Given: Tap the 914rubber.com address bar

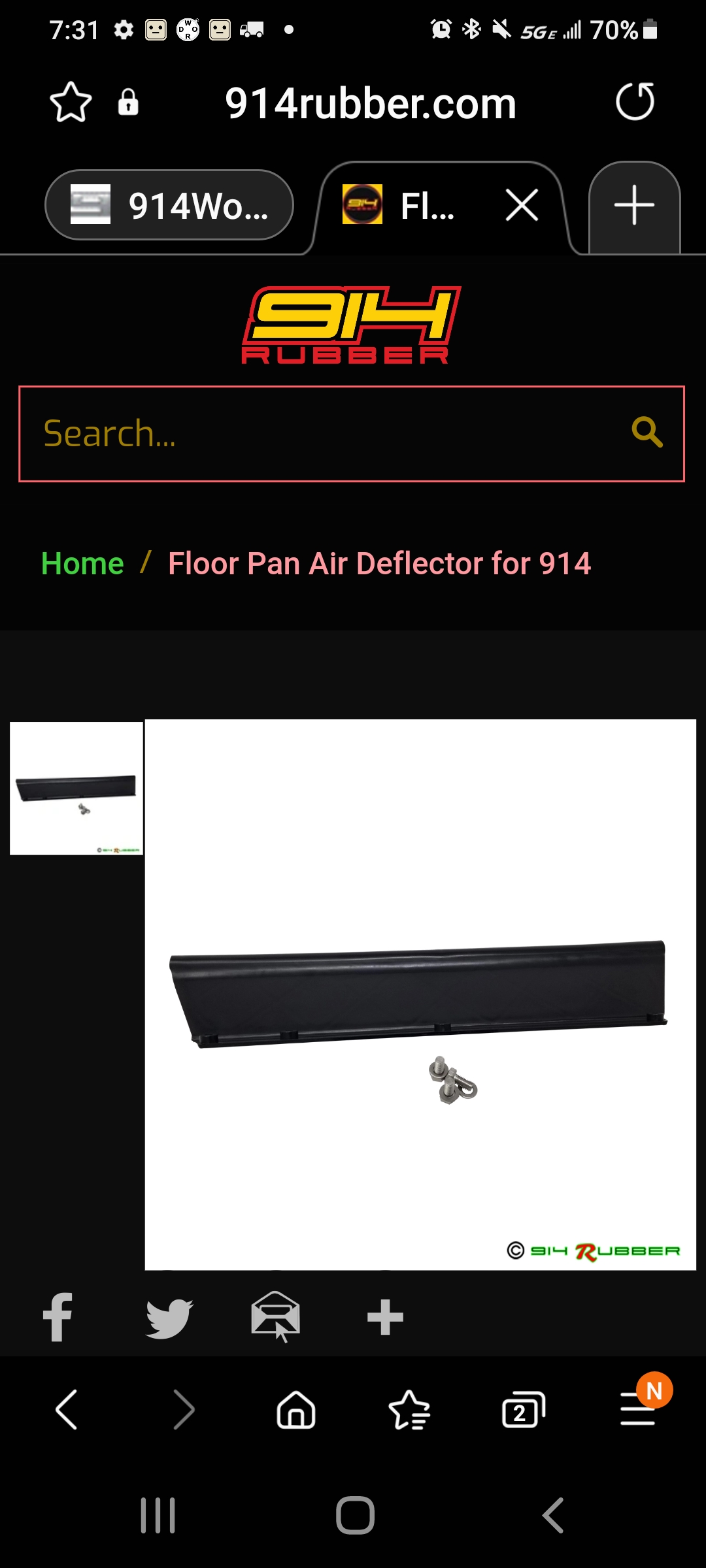Looking at the screenshot, I should pyautogui.click(x=370, y=103).
